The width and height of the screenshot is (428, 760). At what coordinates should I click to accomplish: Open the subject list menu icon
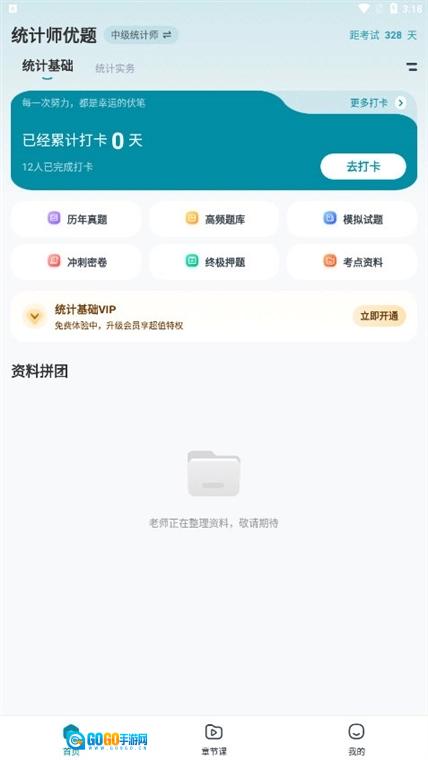[x=412, y=67]
